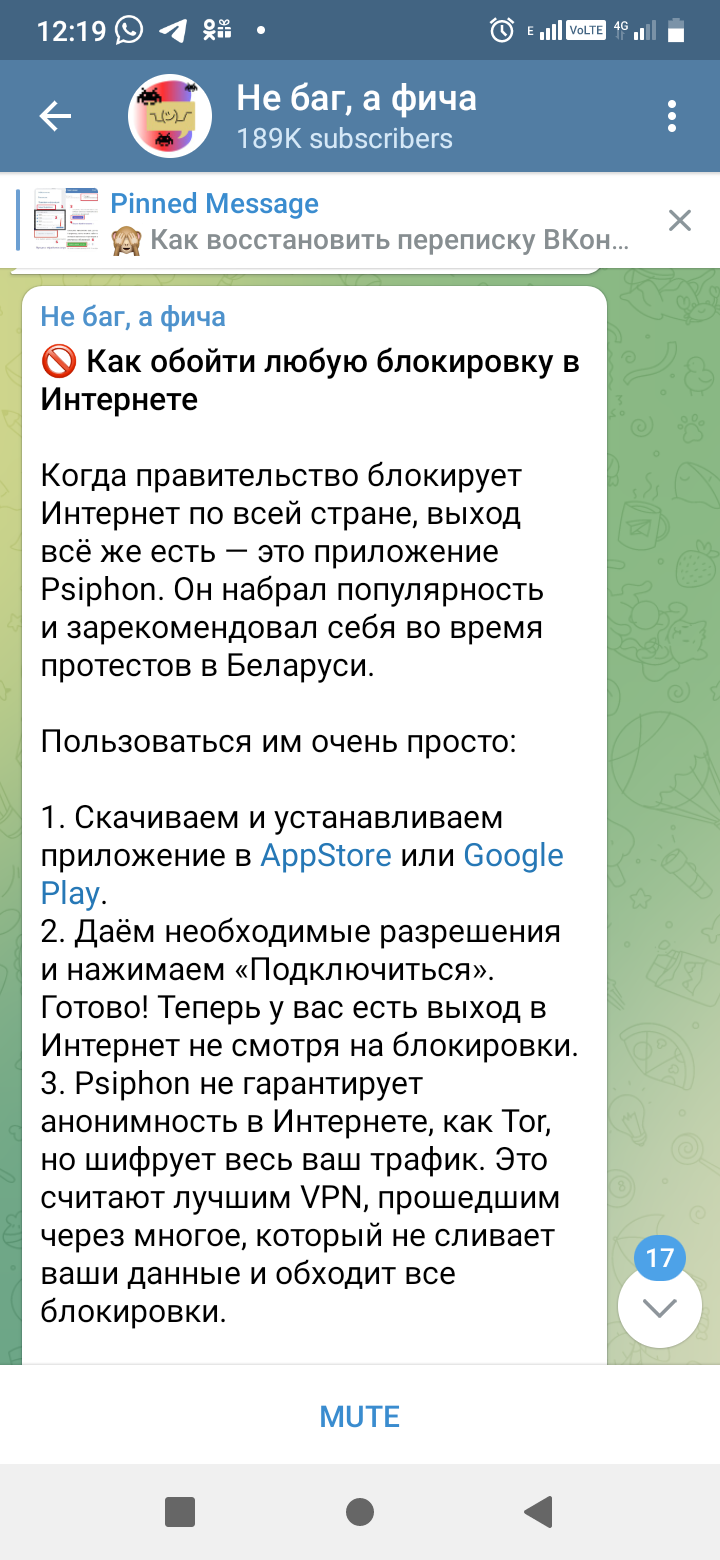Open recent apps with the square button

click(x=180, y=1512)
